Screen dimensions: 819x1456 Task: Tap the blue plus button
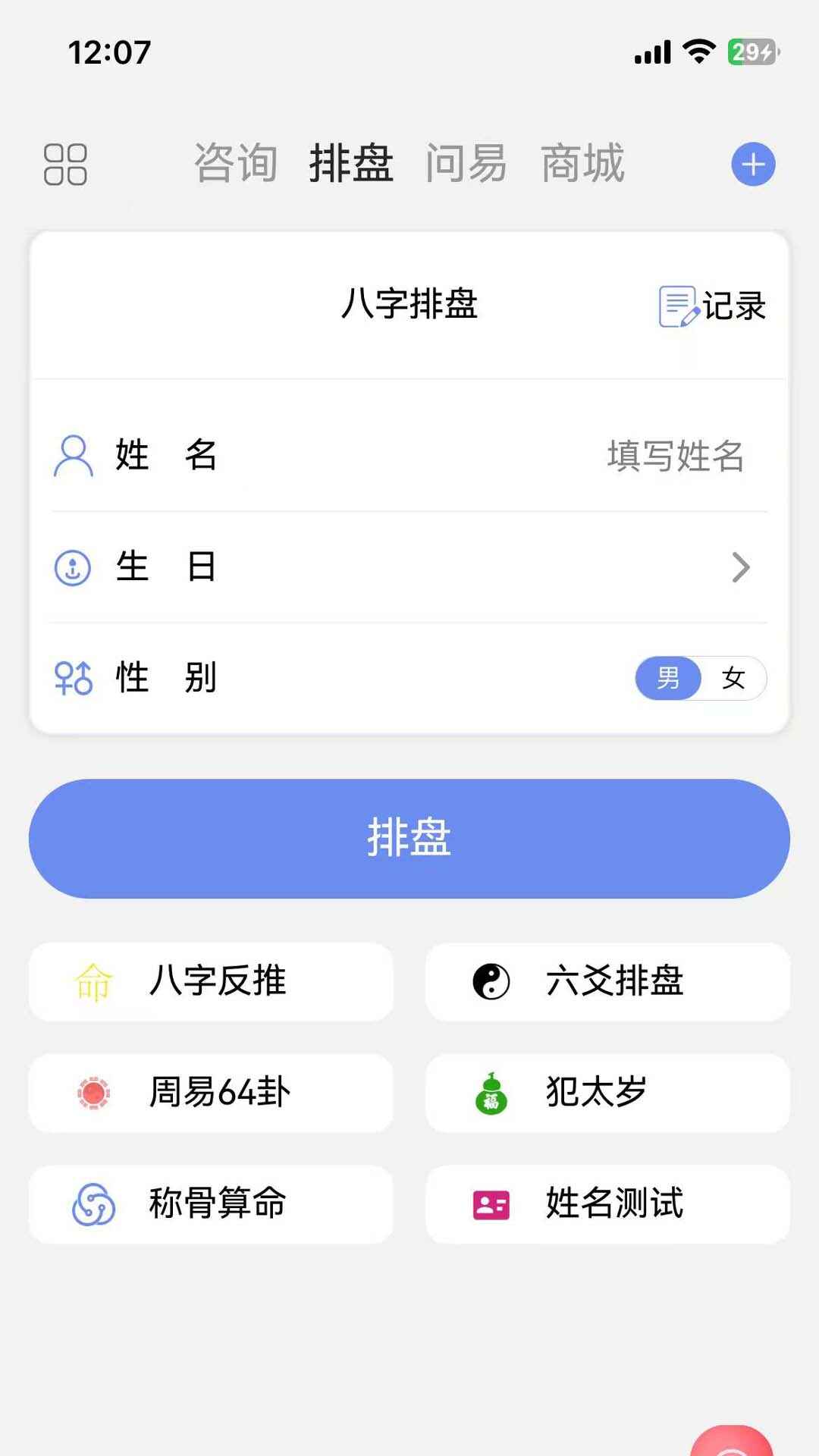[x=753, y=165]
